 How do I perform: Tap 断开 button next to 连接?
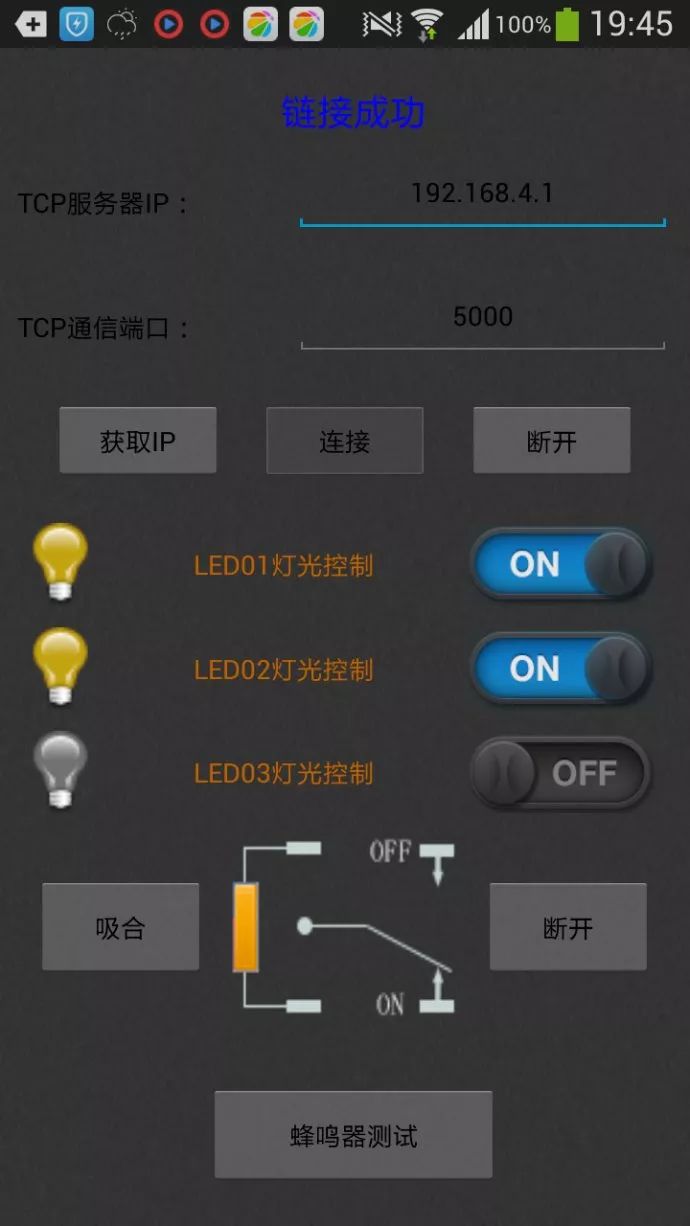tap(551, 441)
